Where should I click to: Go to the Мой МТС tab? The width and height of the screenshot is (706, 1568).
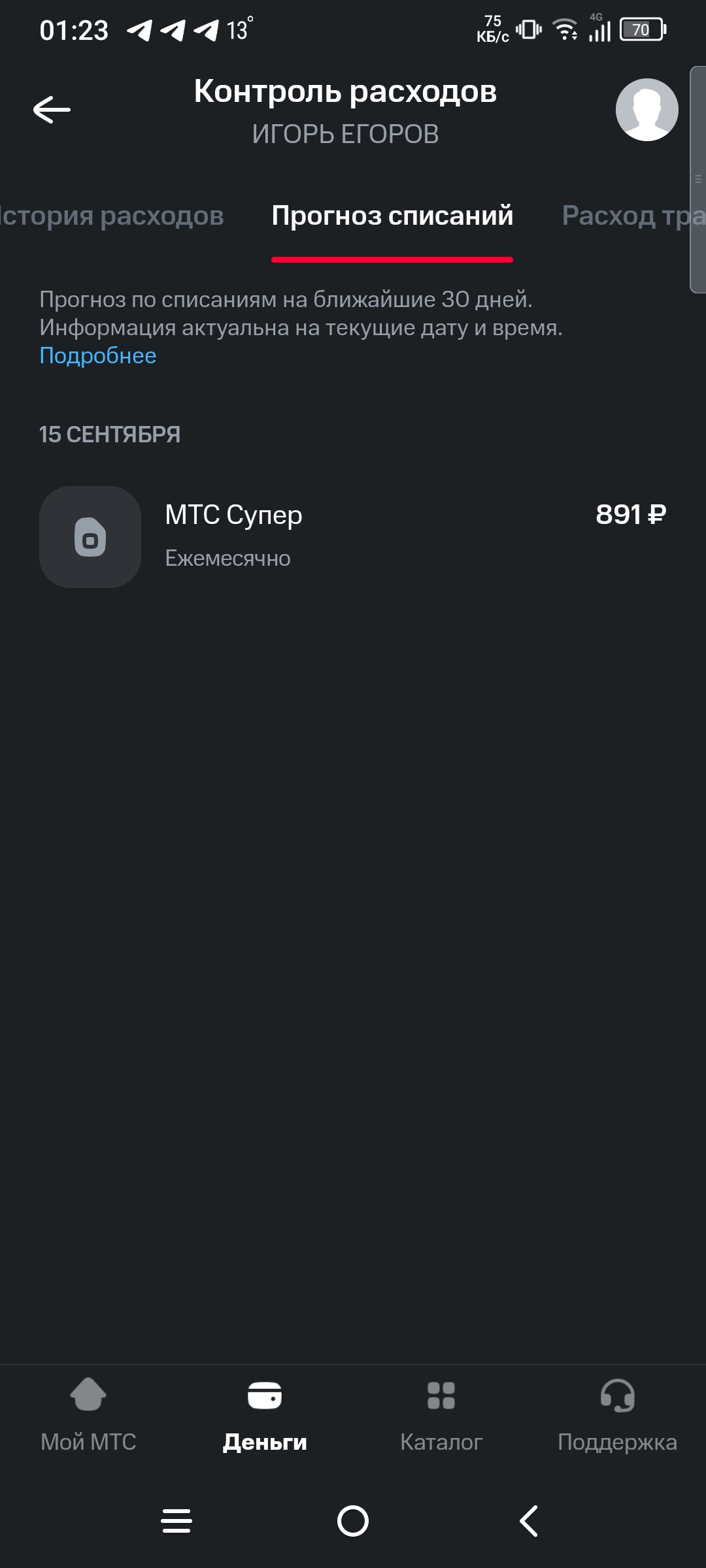pos(88,1416)
